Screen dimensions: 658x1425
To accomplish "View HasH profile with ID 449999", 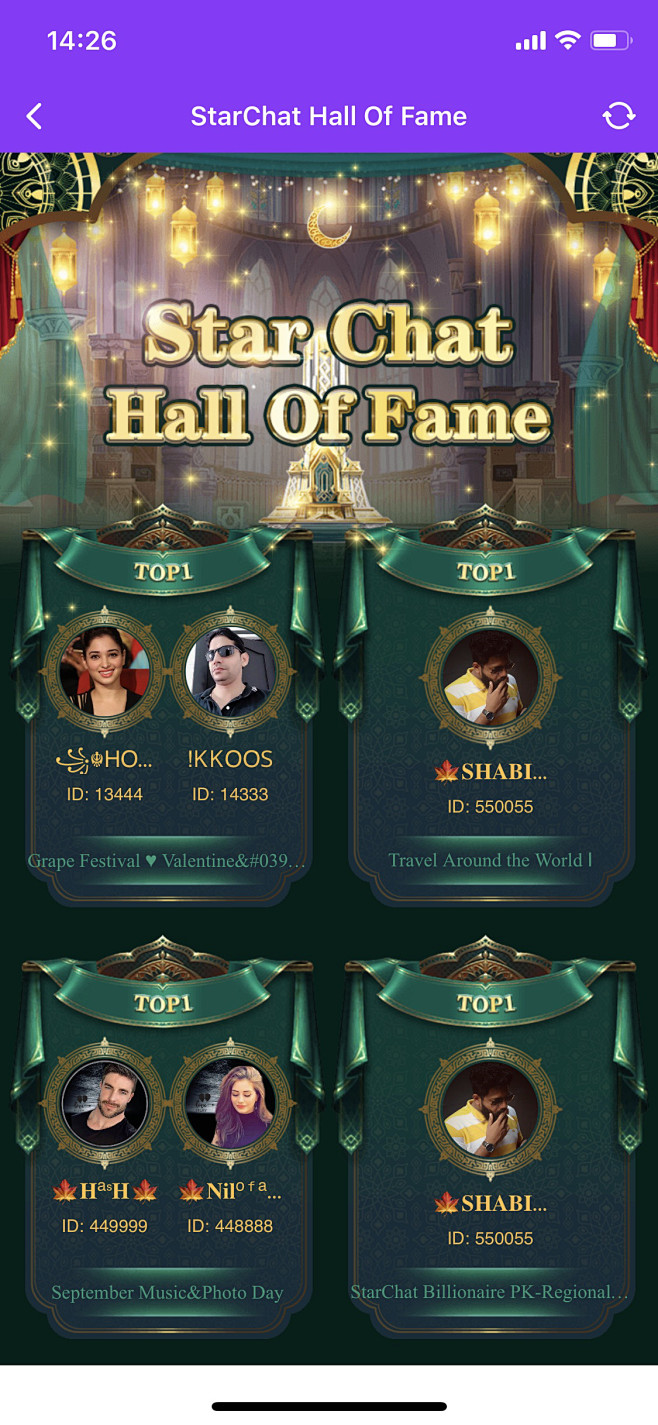I will click(105, 1104).
